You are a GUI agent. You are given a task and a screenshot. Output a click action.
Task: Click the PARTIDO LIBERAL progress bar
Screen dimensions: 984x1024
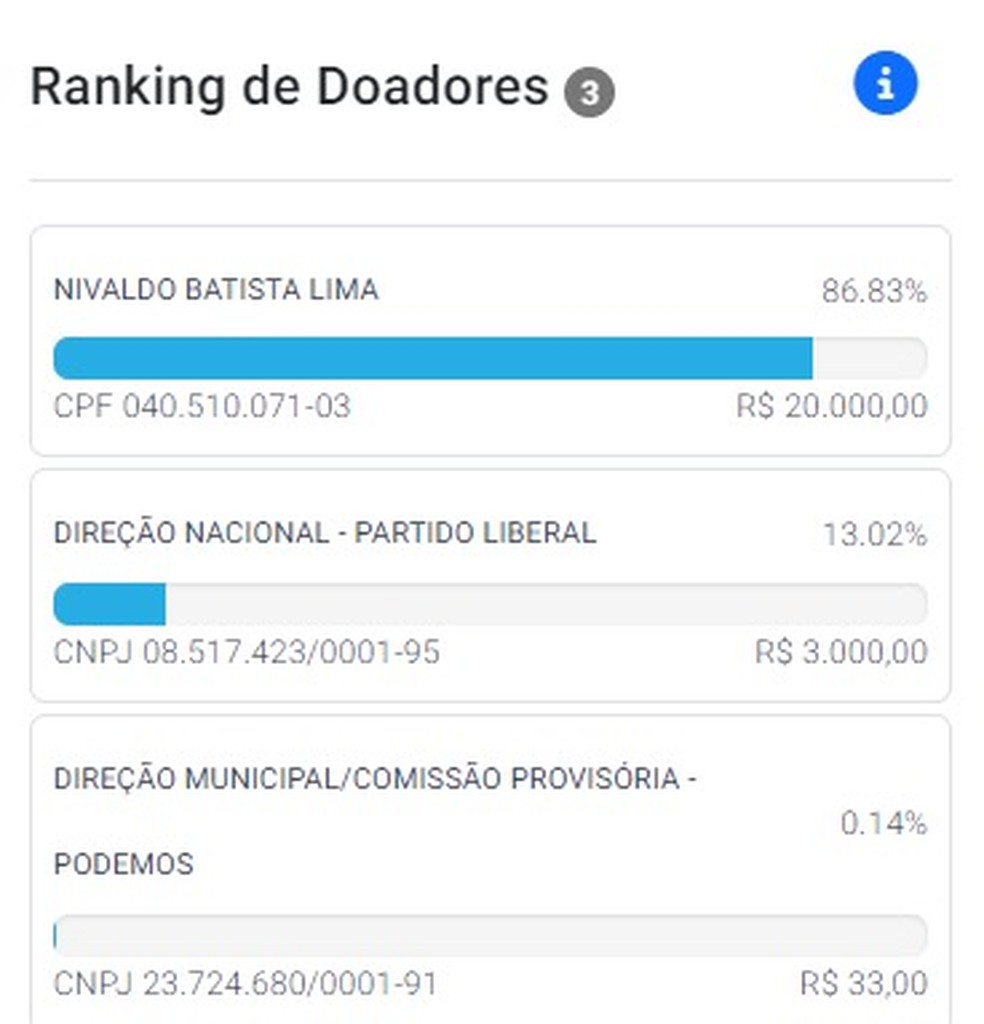coord(110,602)
